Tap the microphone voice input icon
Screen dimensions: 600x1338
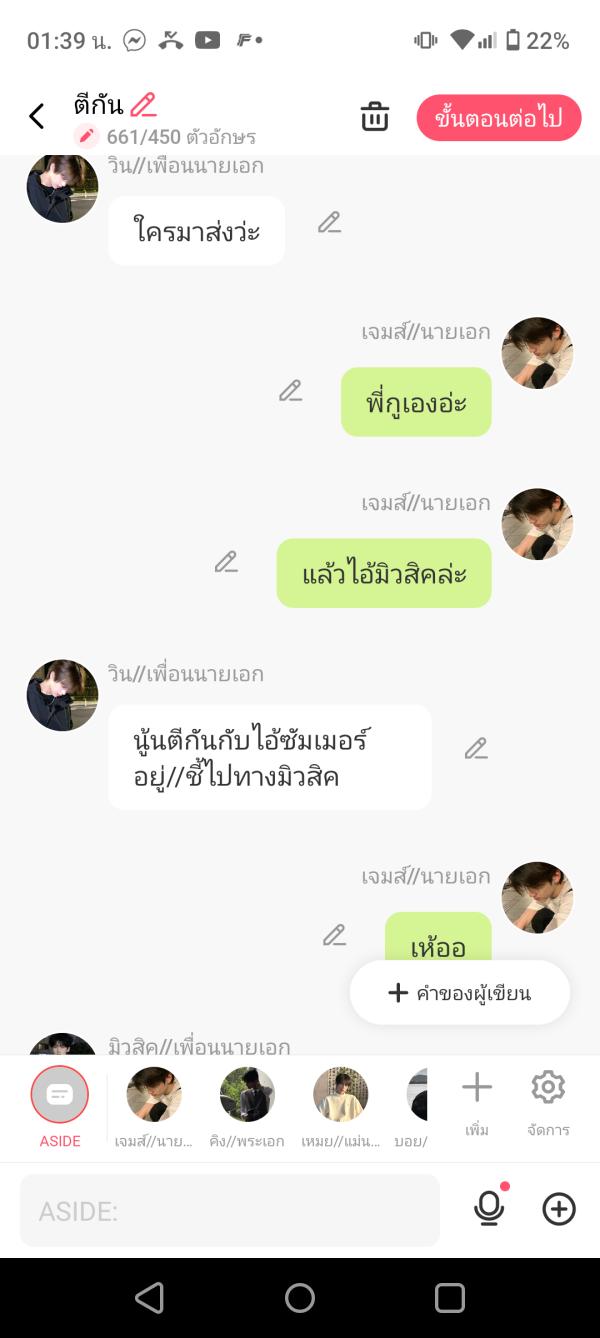point(489,1209)
